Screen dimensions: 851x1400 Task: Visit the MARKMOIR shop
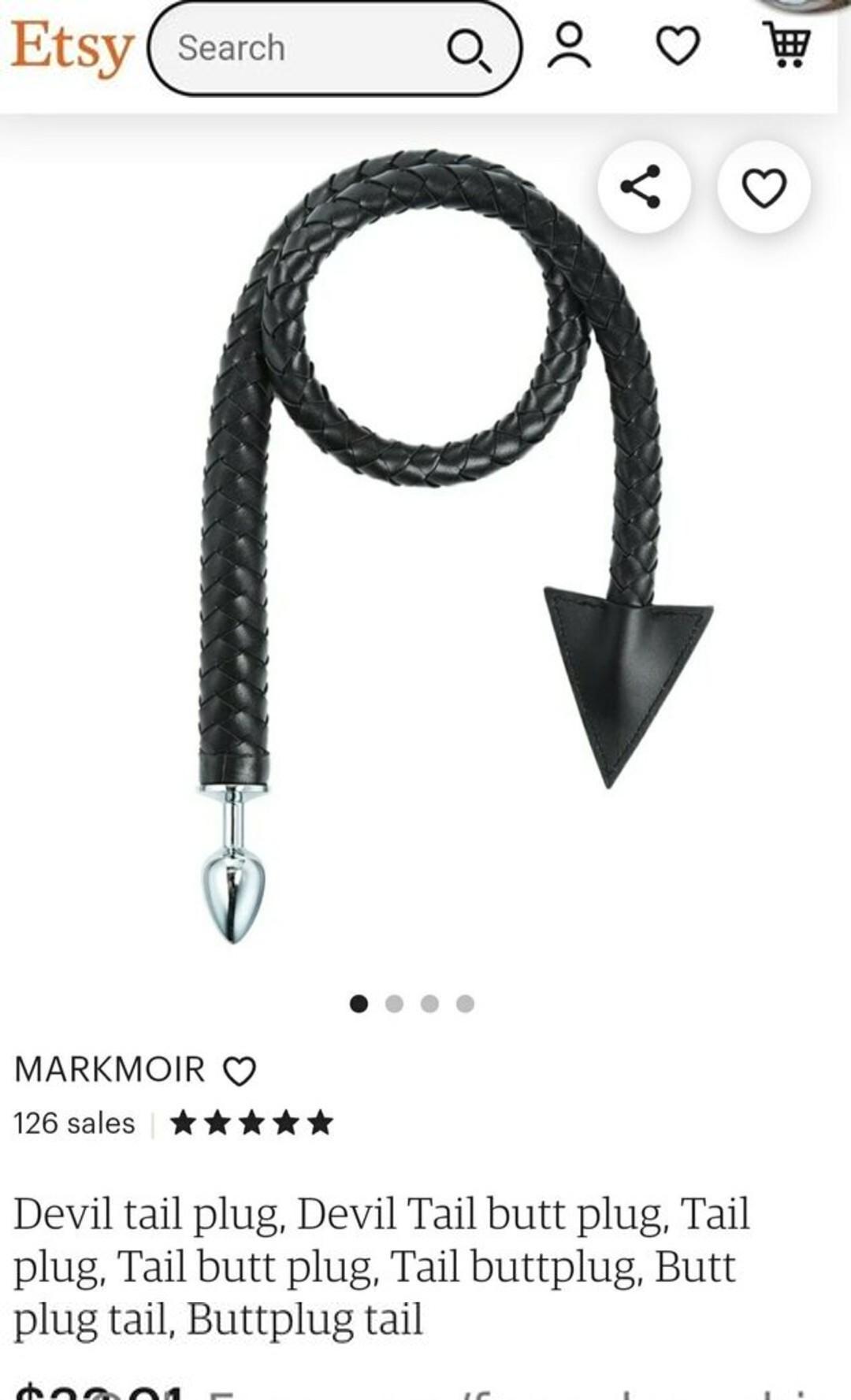point(110,1070)
